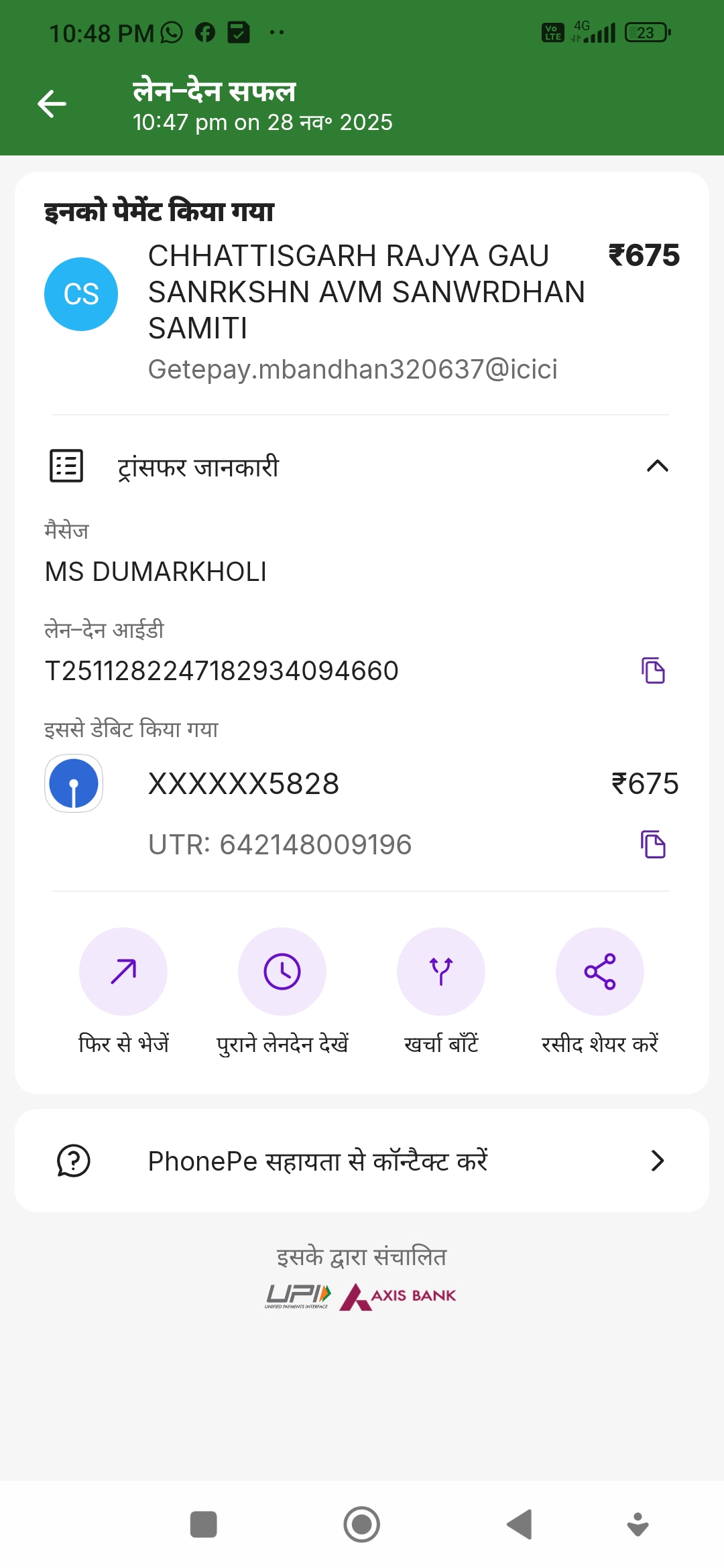Copy the लेन-देन आईडी
The image size is (724, 1568).
point(653,671)
